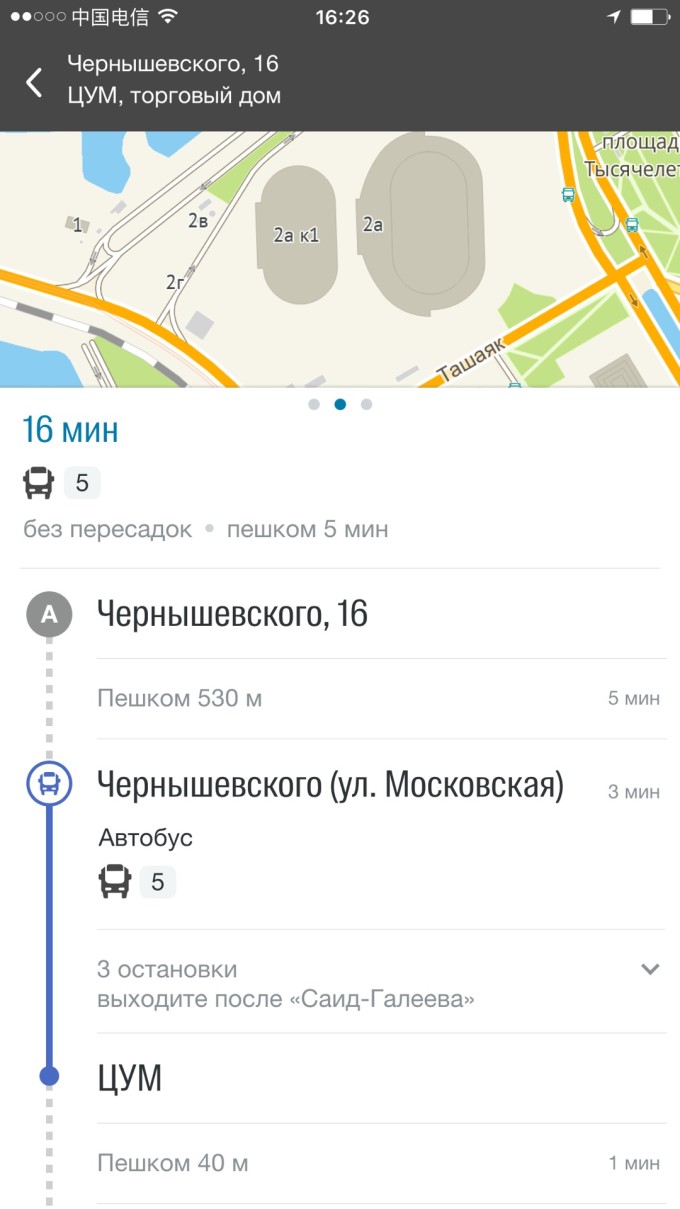Select the Чернышевского, 16 starting point
Screen dimensions: 680x1209
click(232, 614)
